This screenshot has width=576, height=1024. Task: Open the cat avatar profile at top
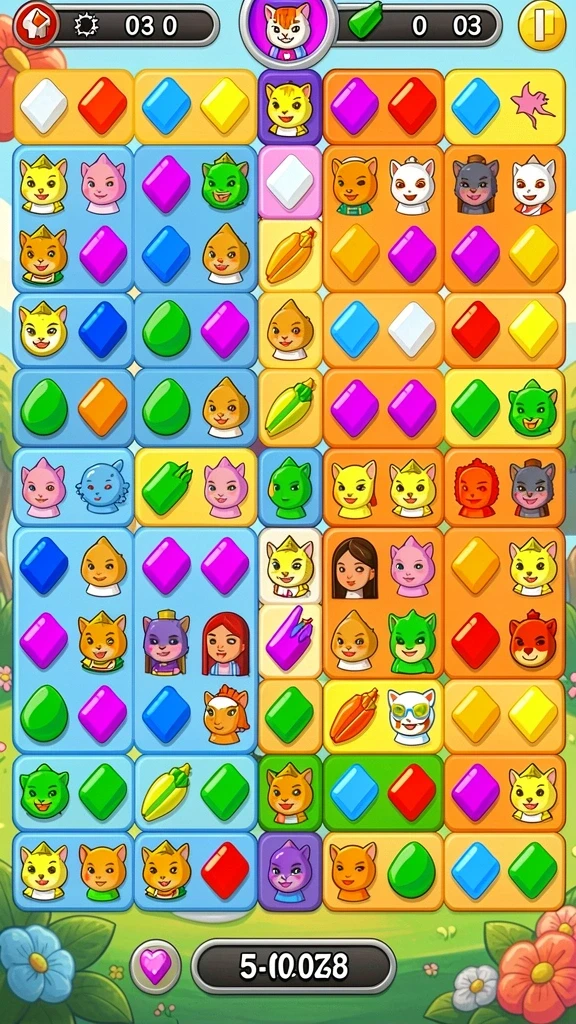[x=288, y=30]
